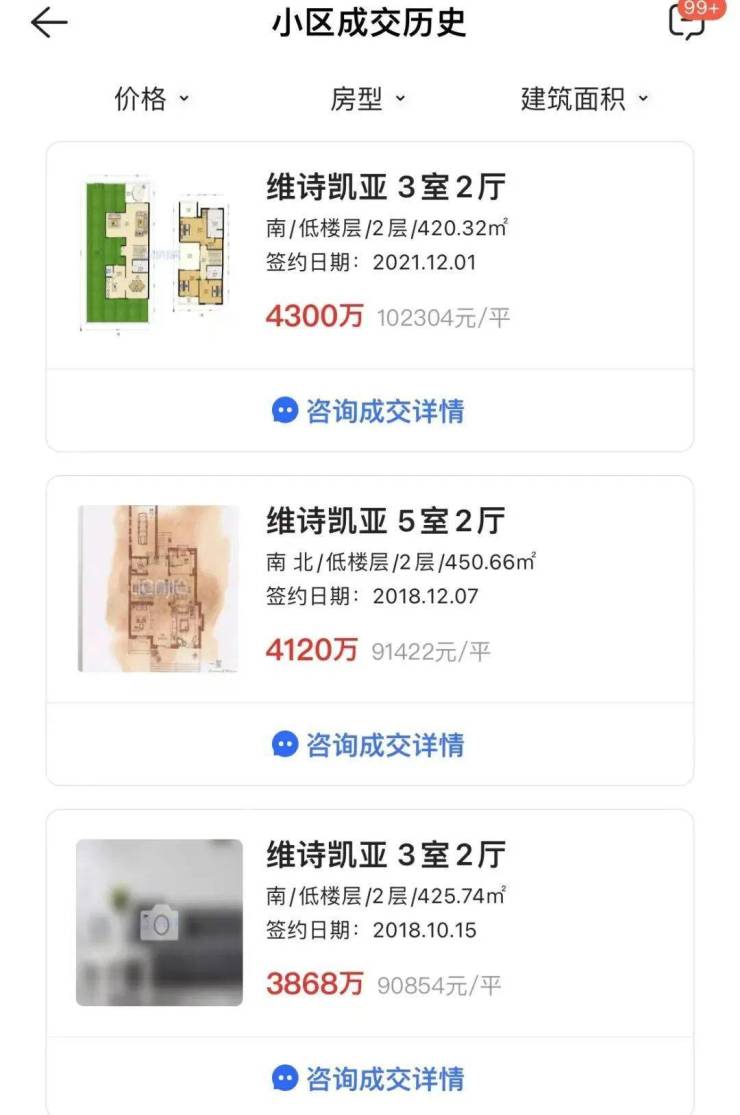Viewport: 740px width, 1115px height.
Task: Open the messages icon with 99+ badge
Action: tap(688, 23)
